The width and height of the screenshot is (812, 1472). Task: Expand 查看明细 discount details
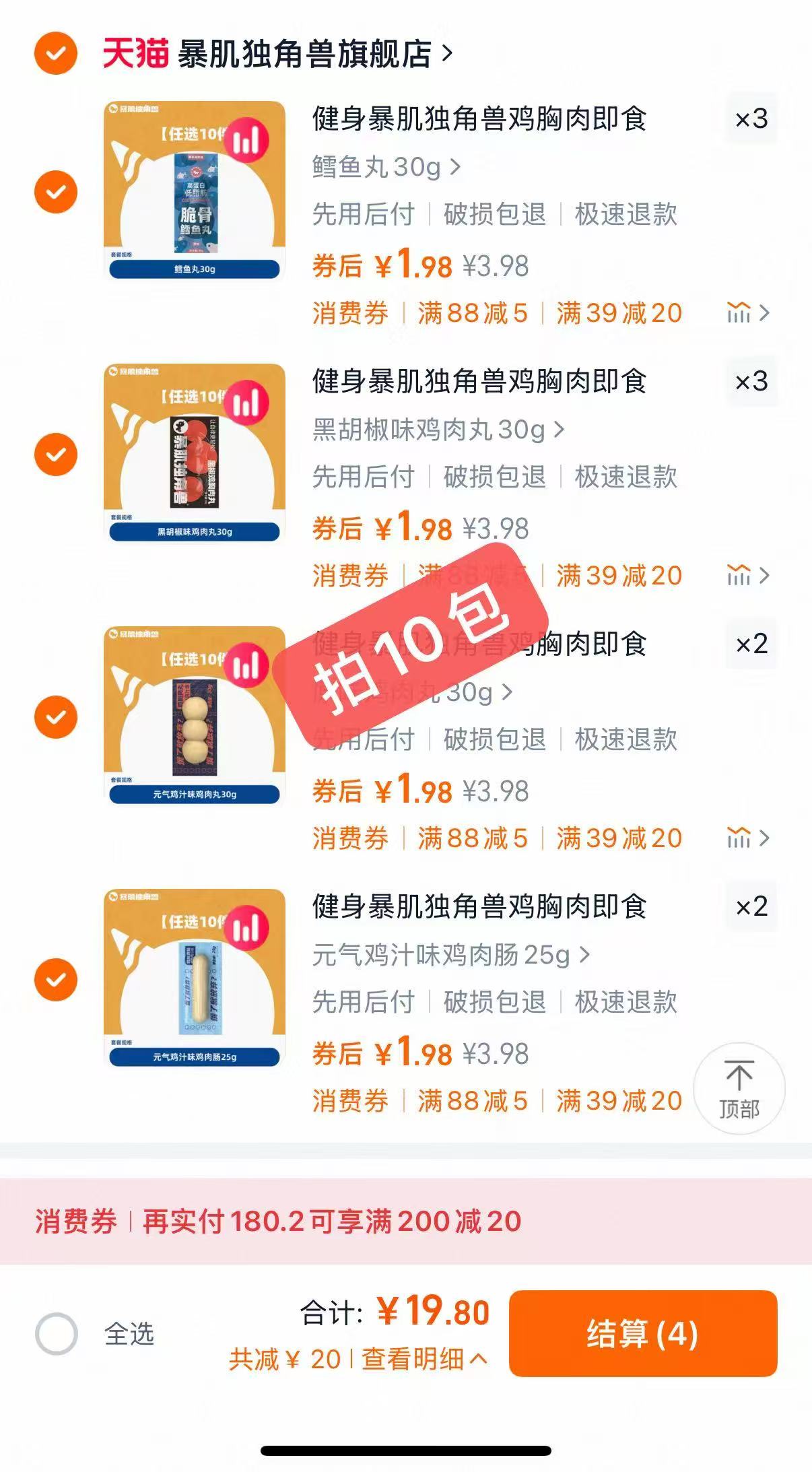click(424, 1360)
